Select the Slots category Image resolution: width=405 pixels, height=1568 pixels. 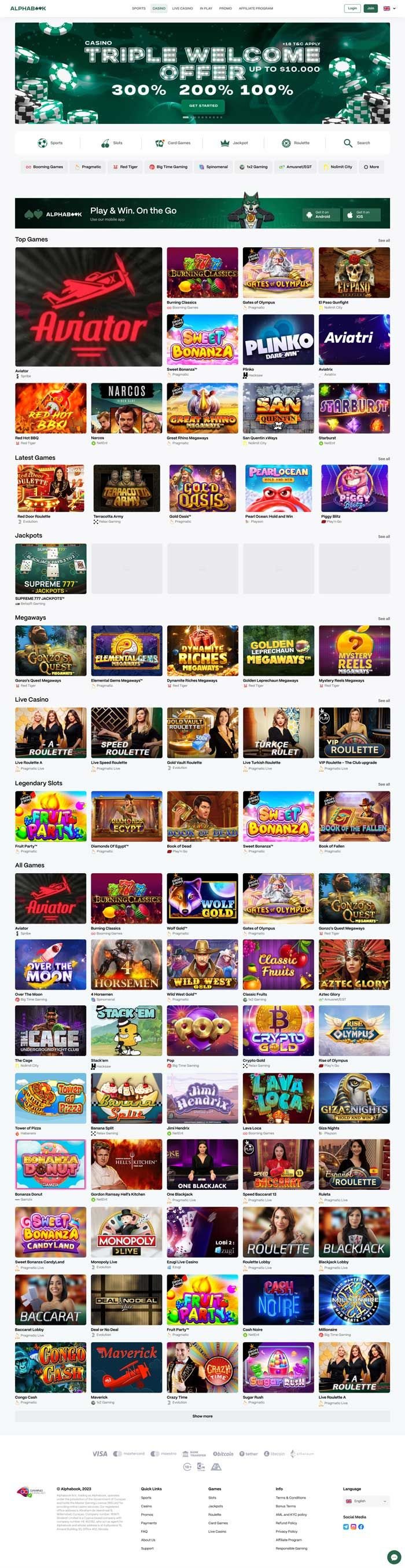coord(112,143)
